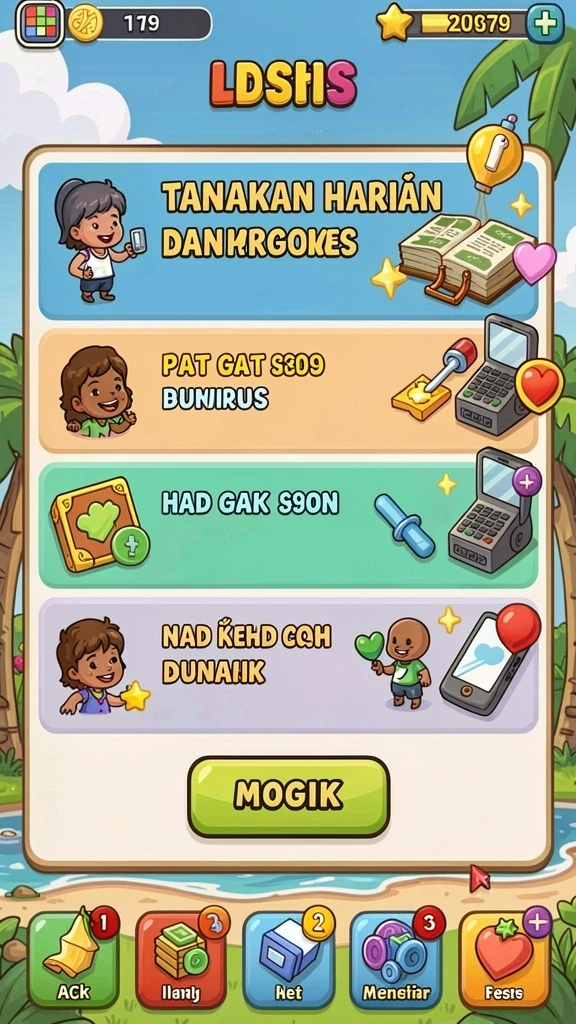Open the Had Gak card
The height and width of the screenshot is (1024, 576).
[288, 526]
